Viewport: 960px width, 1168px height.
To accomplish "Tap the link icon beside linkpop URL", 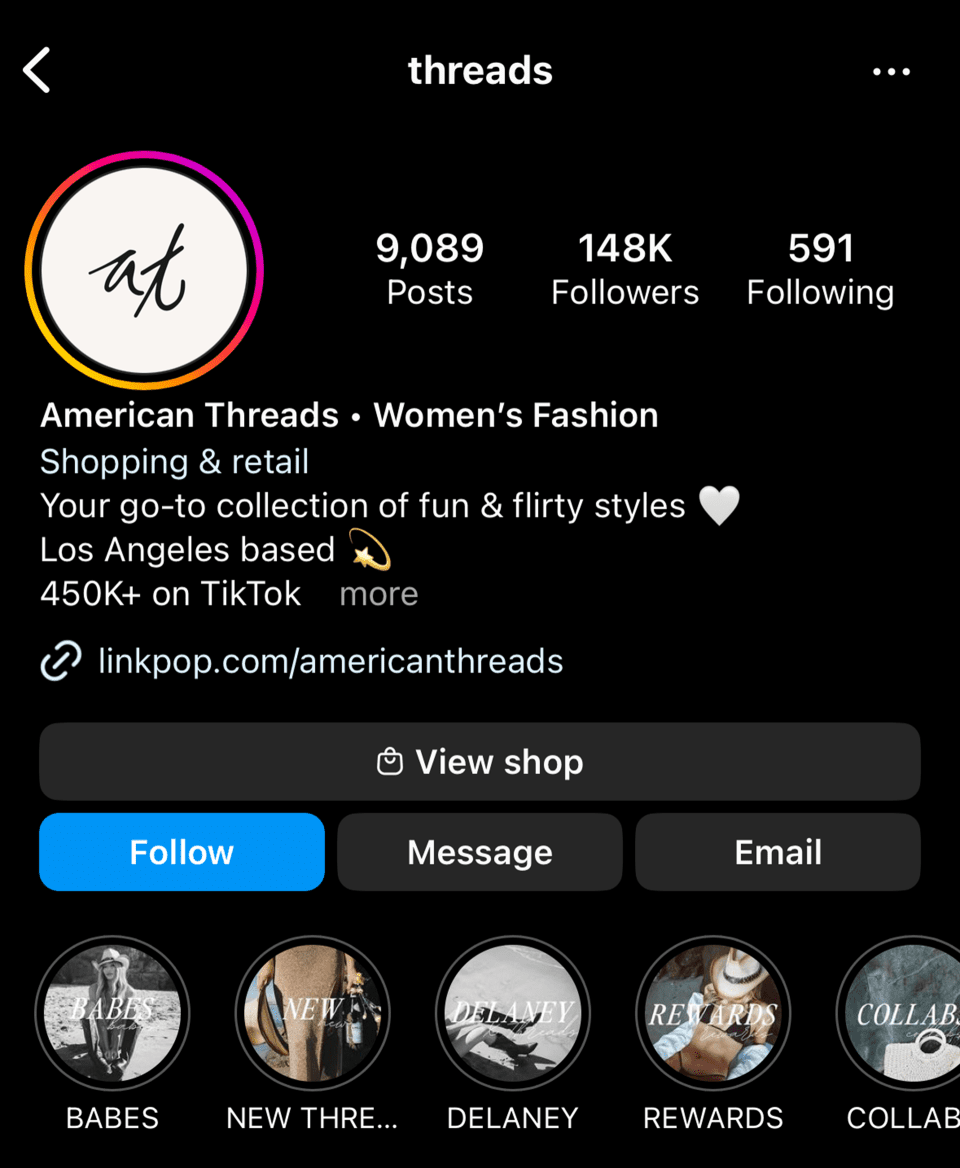I will click(x=59, y=660).
